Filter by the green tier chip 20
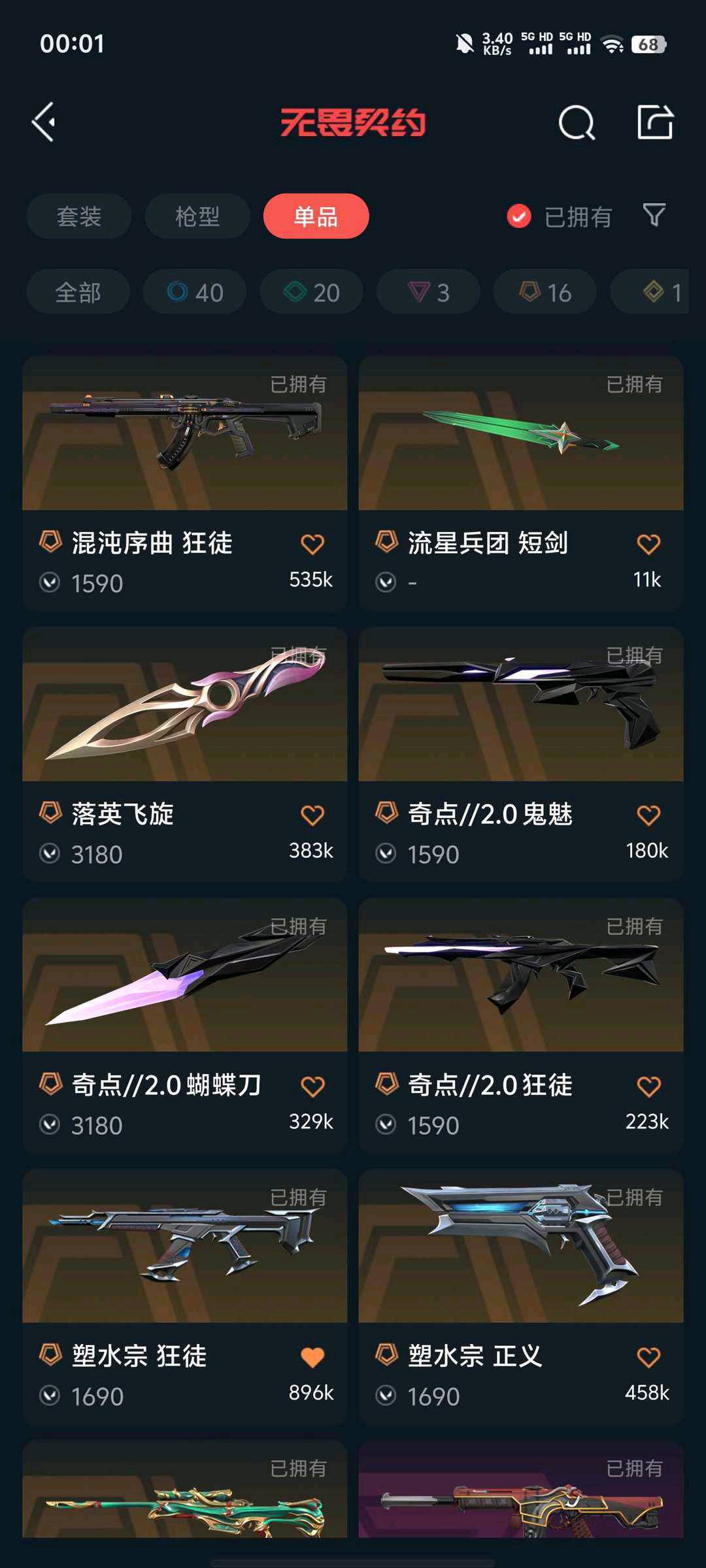Screen dimensions: 706x1568 pyautogui.click(x=311, y=292)
